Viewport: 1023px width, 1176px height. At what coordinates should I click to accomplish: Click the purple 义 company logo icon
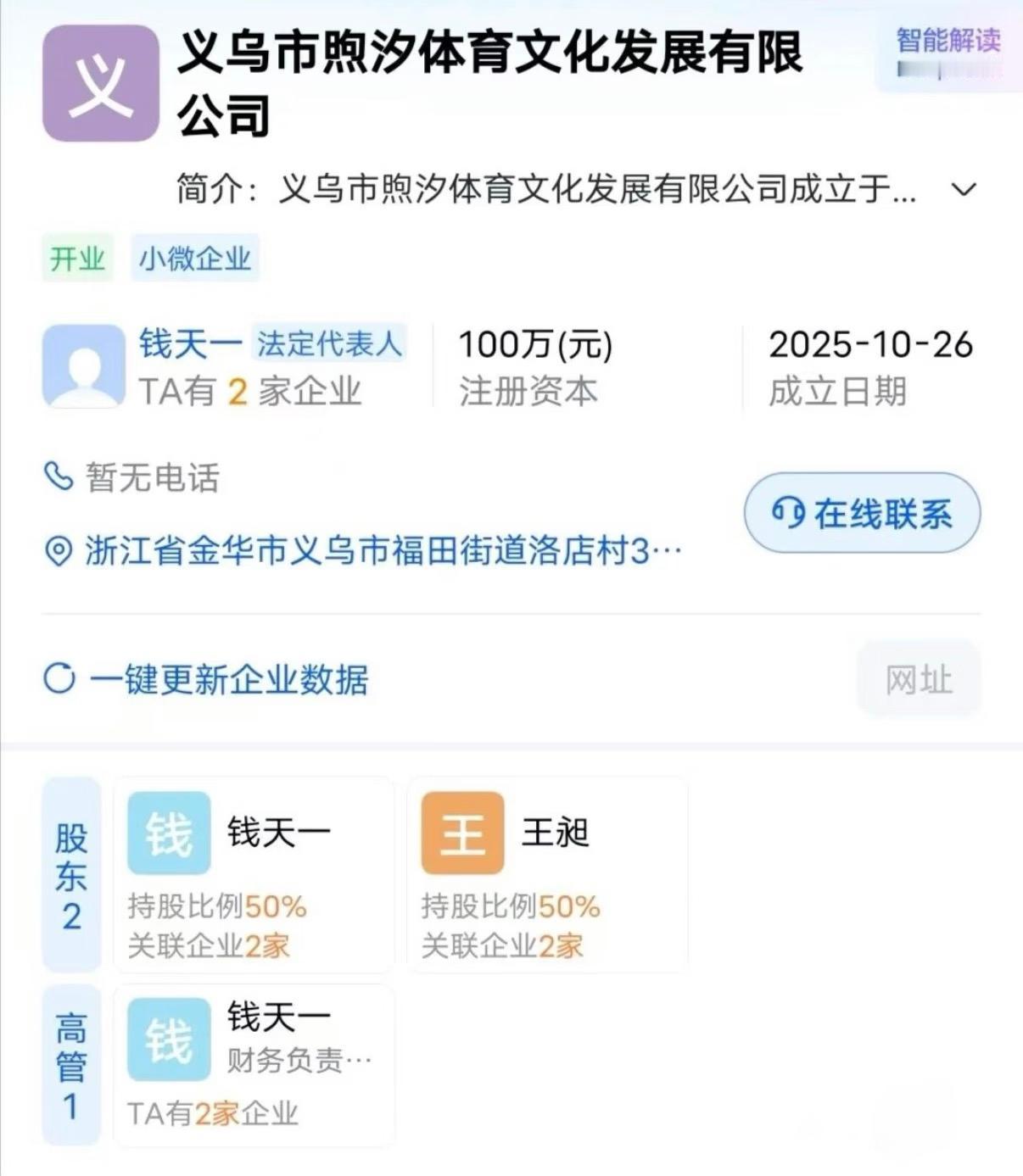[x=99, y=83]
